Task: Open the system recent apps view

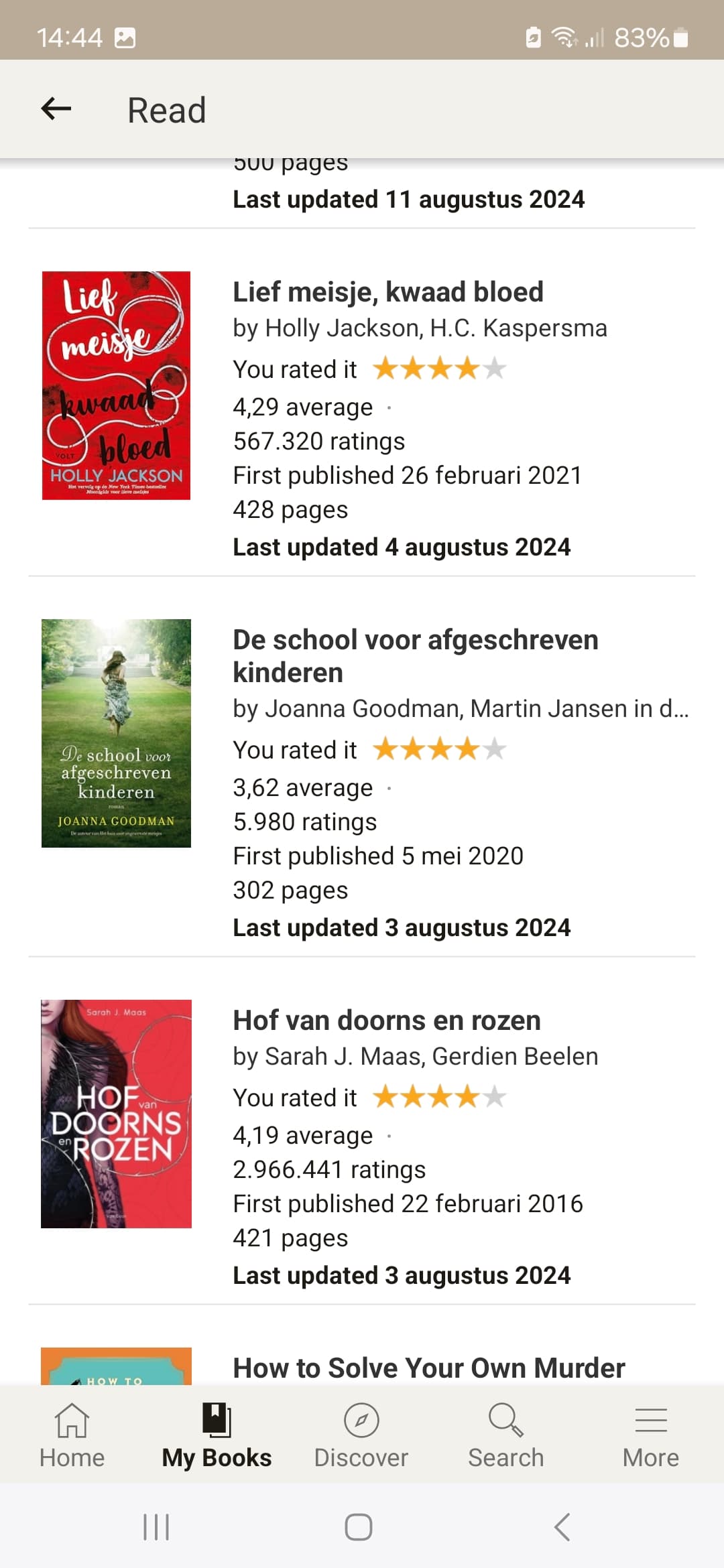Action: pos(156,1527)
